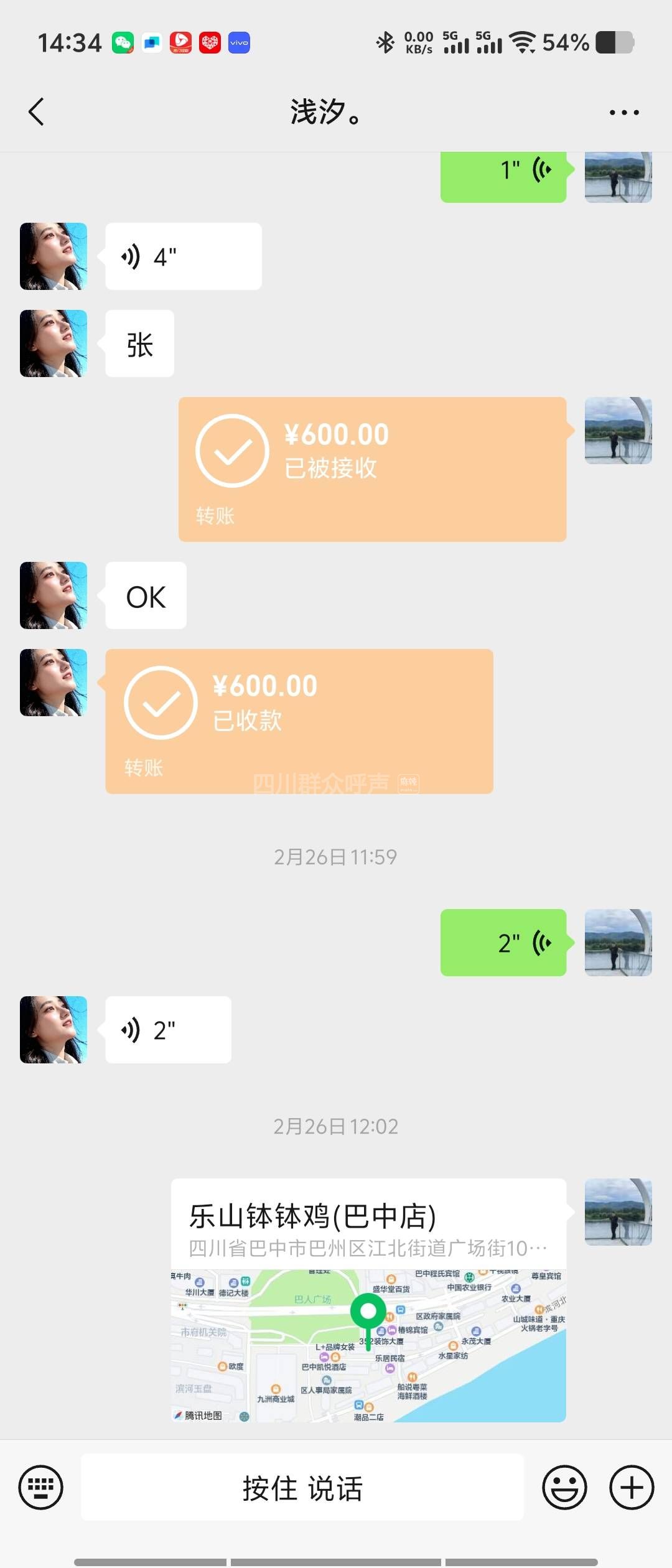Open the received ¥600.00 已收款 transfer
The image size is (672, 1568).
[x=299, y=721]
